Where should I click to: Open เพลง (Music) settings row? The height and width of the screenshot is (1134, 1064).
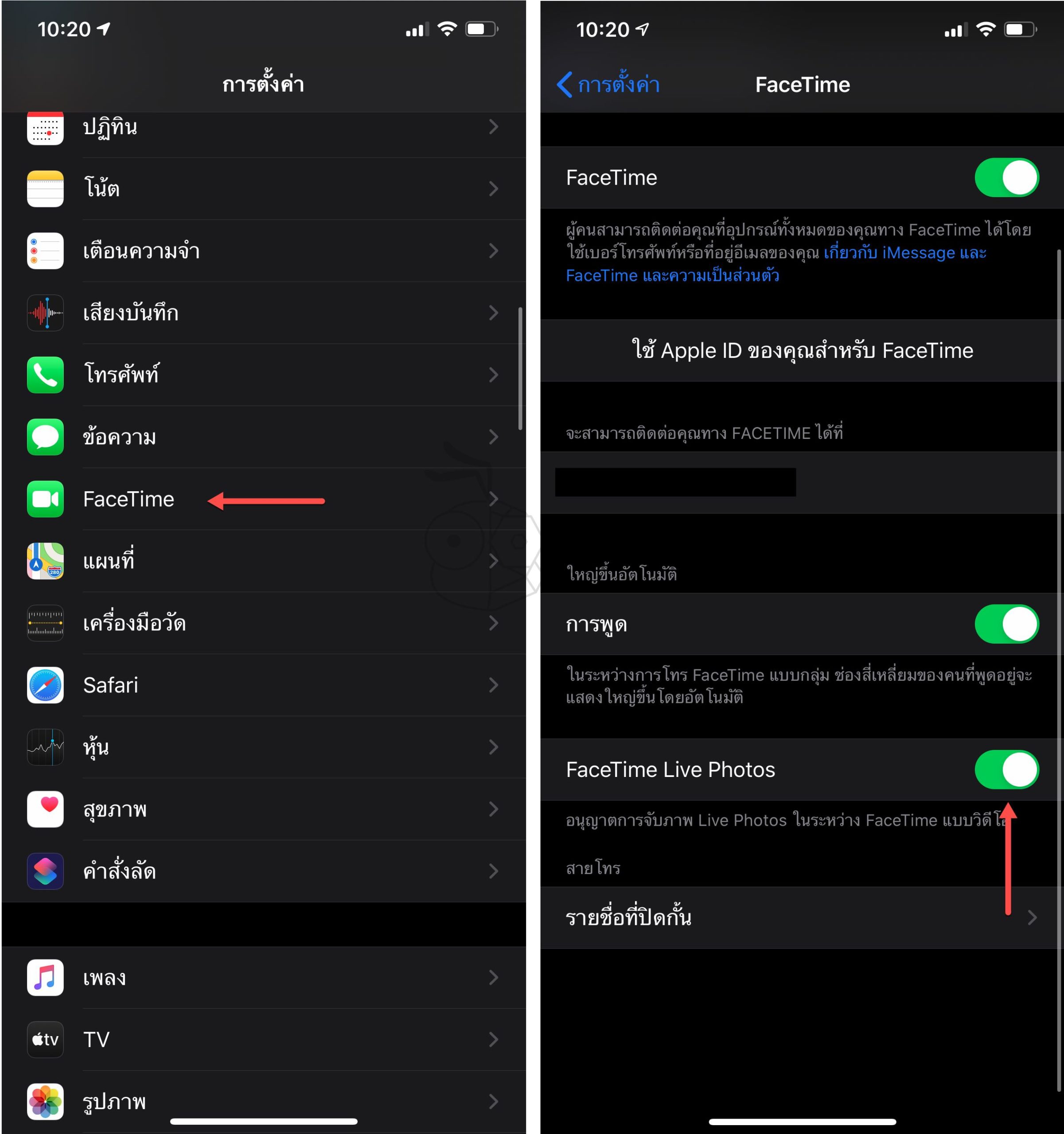click(x=262, y=978)
